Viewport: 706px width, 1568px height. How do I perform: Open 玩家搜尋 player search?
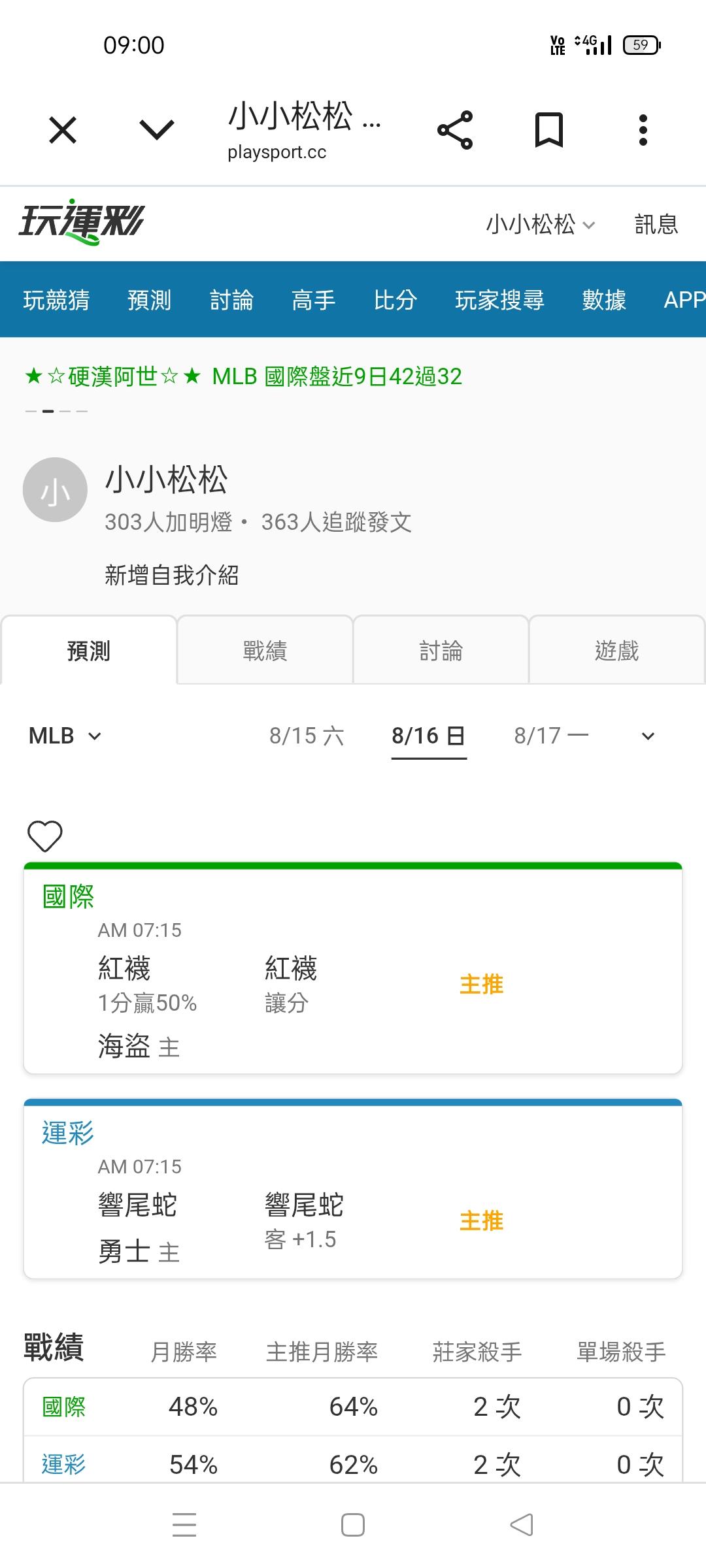pos(500,300)
